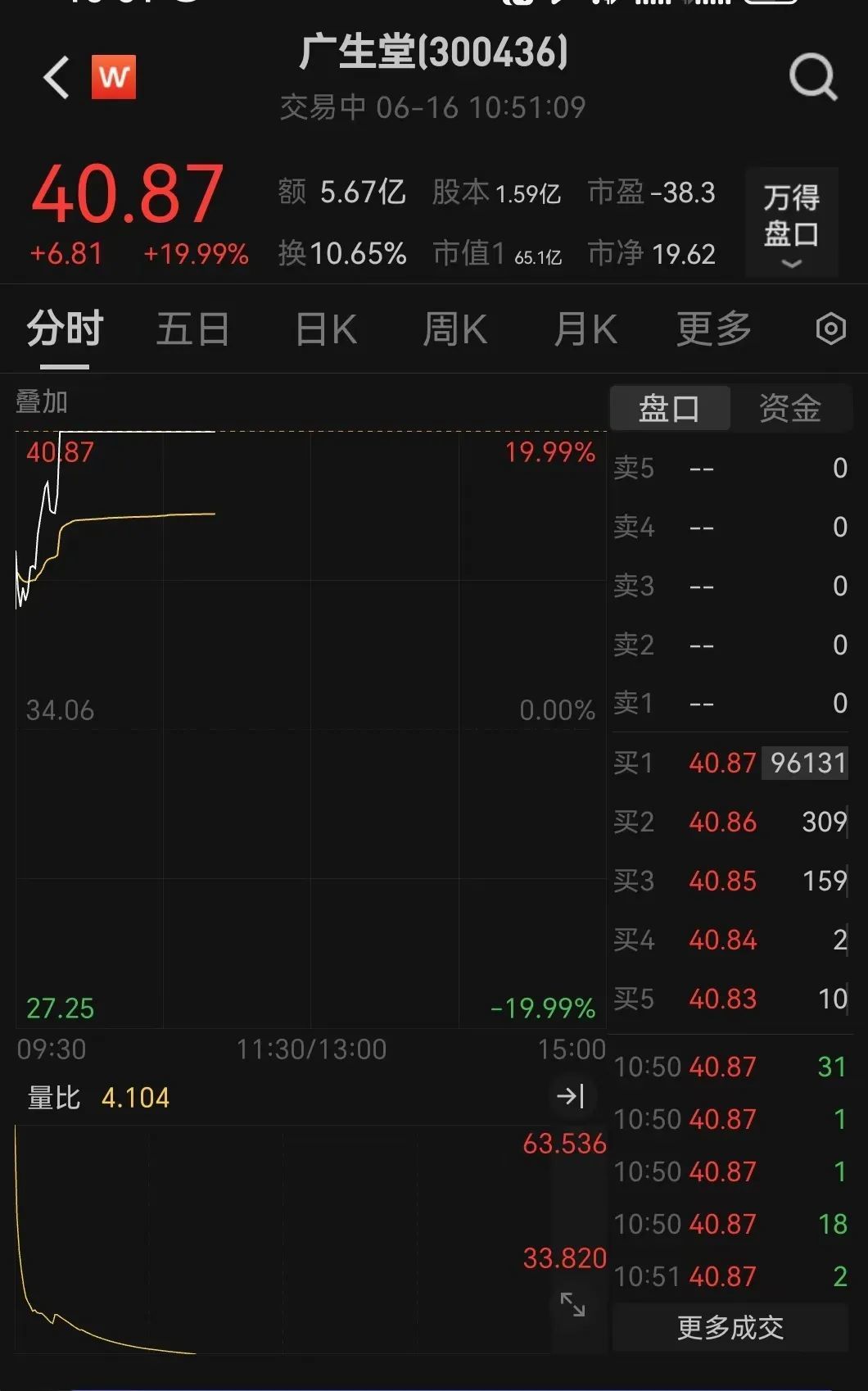Go back using the top-left arrow
868x1391 pixels.
pyautogui.click(x=57, y=78)
